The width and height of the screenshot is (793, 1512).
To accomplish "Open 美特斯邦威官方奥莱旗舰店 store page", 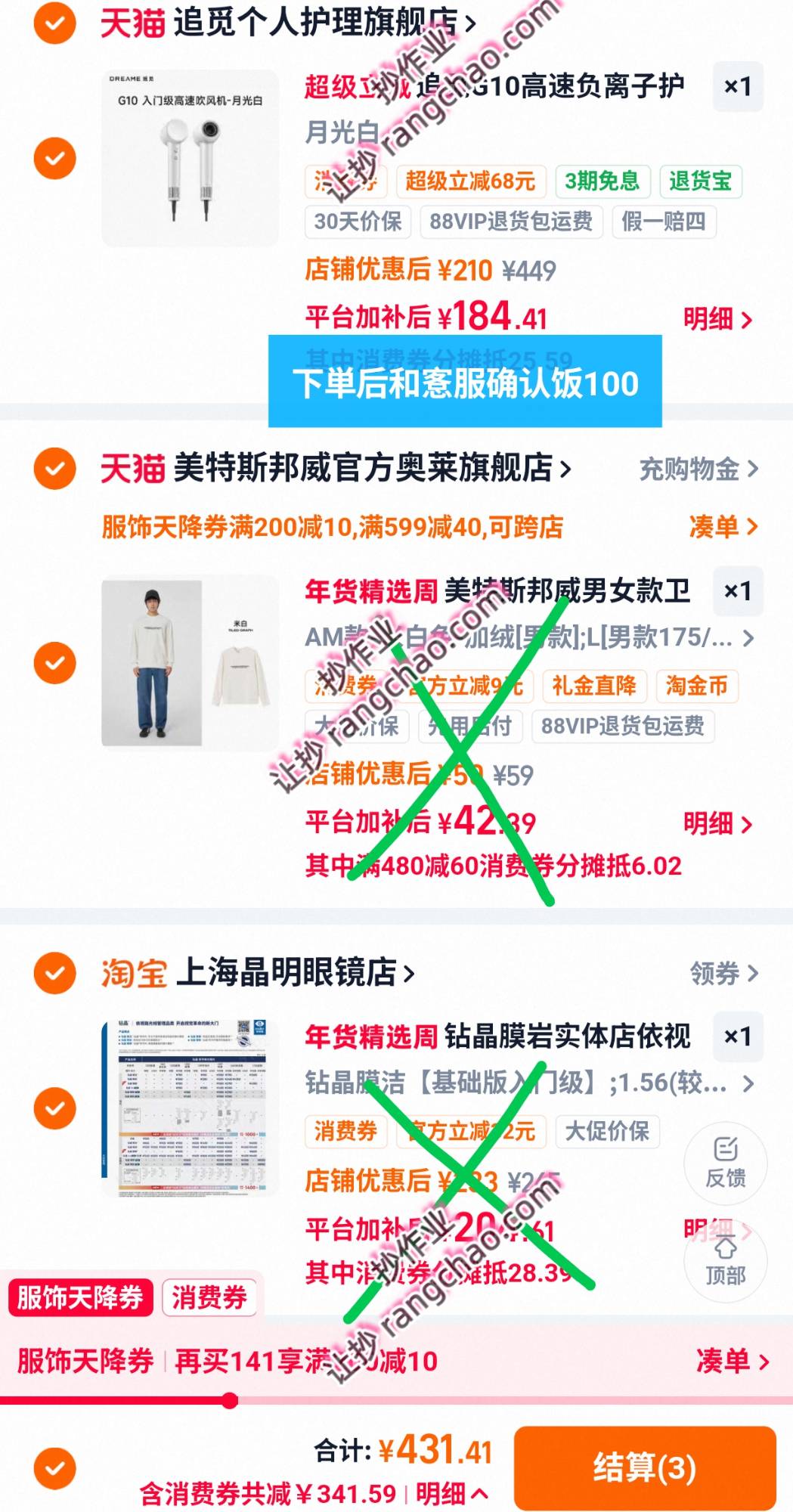I will click(370, 469).
